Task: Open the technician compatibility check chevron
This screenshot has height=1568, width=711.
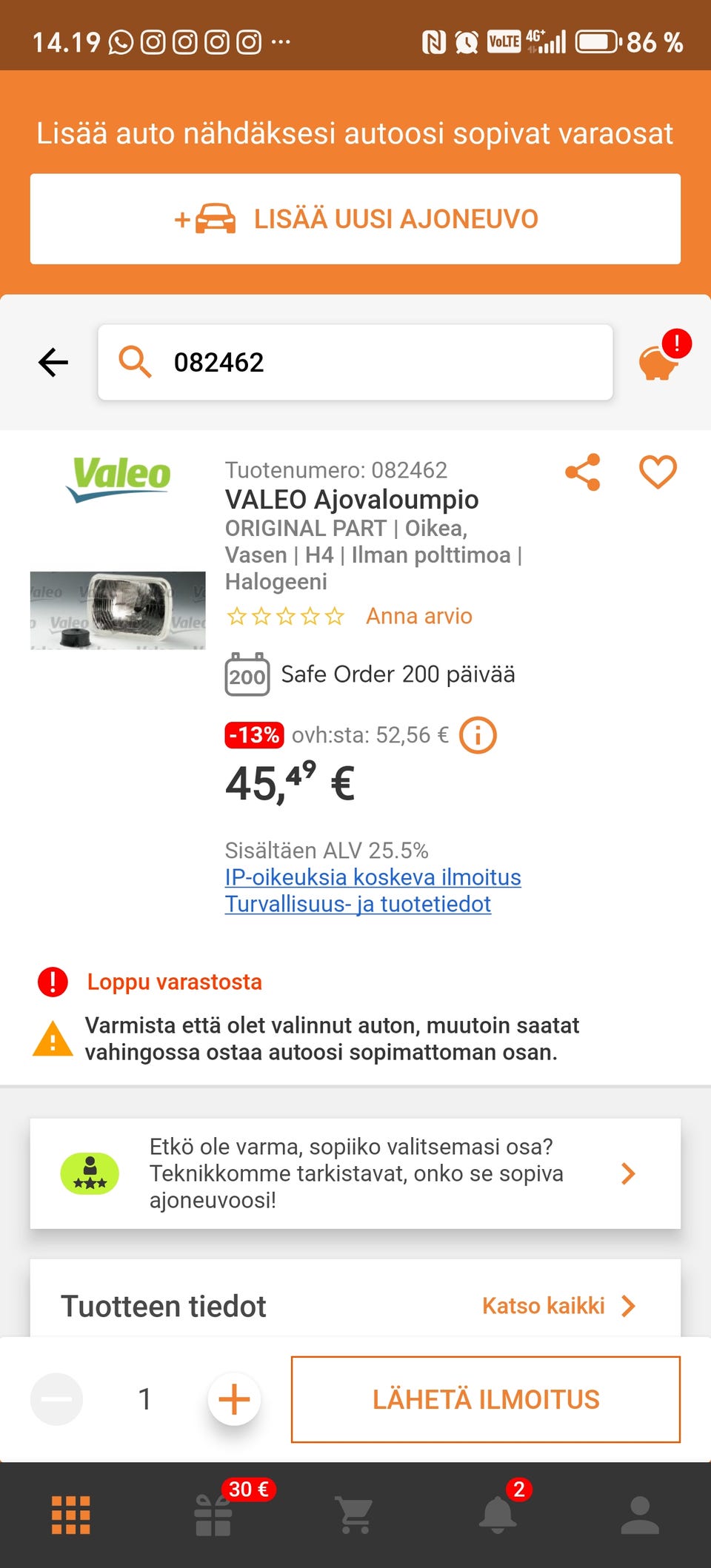Action: point(629,1173)
